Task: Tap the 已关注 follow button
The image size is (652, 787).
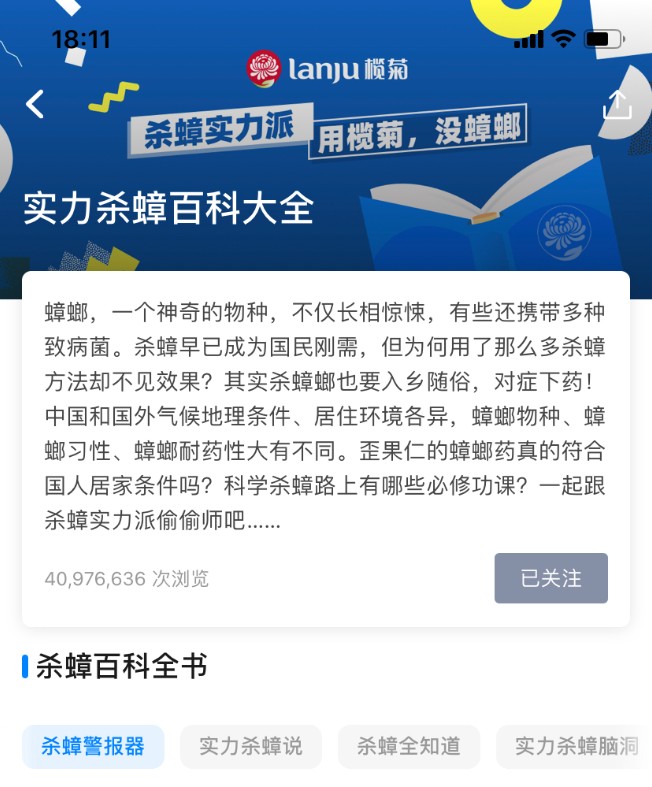Action: click(x=551, y=578)
